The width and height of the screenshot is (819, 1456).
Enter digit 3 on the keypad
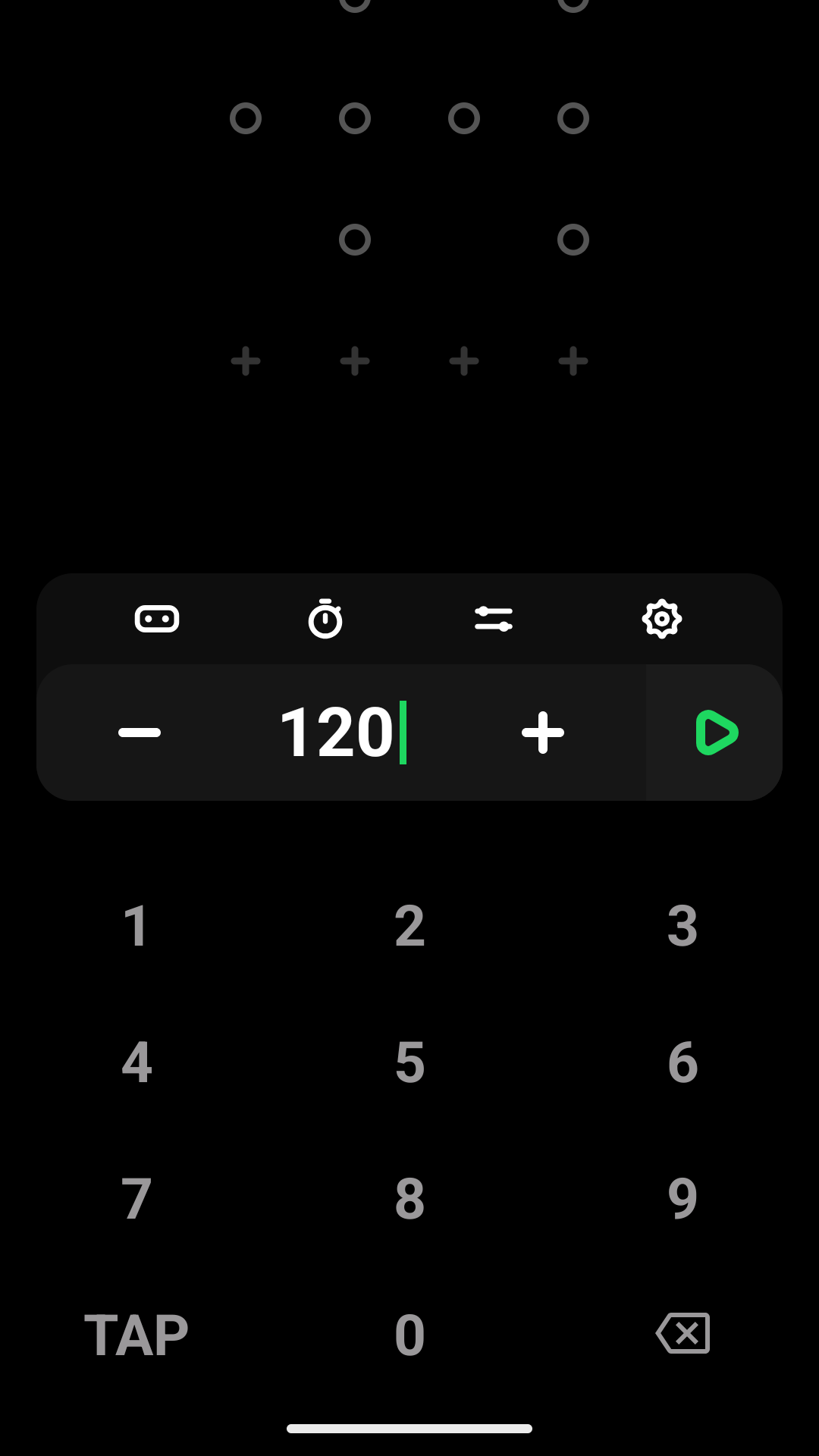pyautogui.click(x=682, y=926)
